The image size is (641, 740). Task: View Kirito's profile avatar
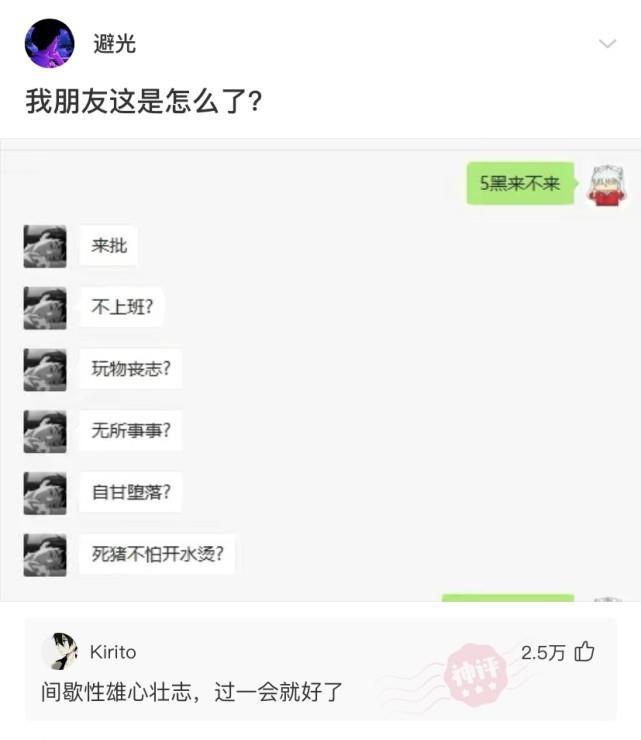click(x=60, y=652)
